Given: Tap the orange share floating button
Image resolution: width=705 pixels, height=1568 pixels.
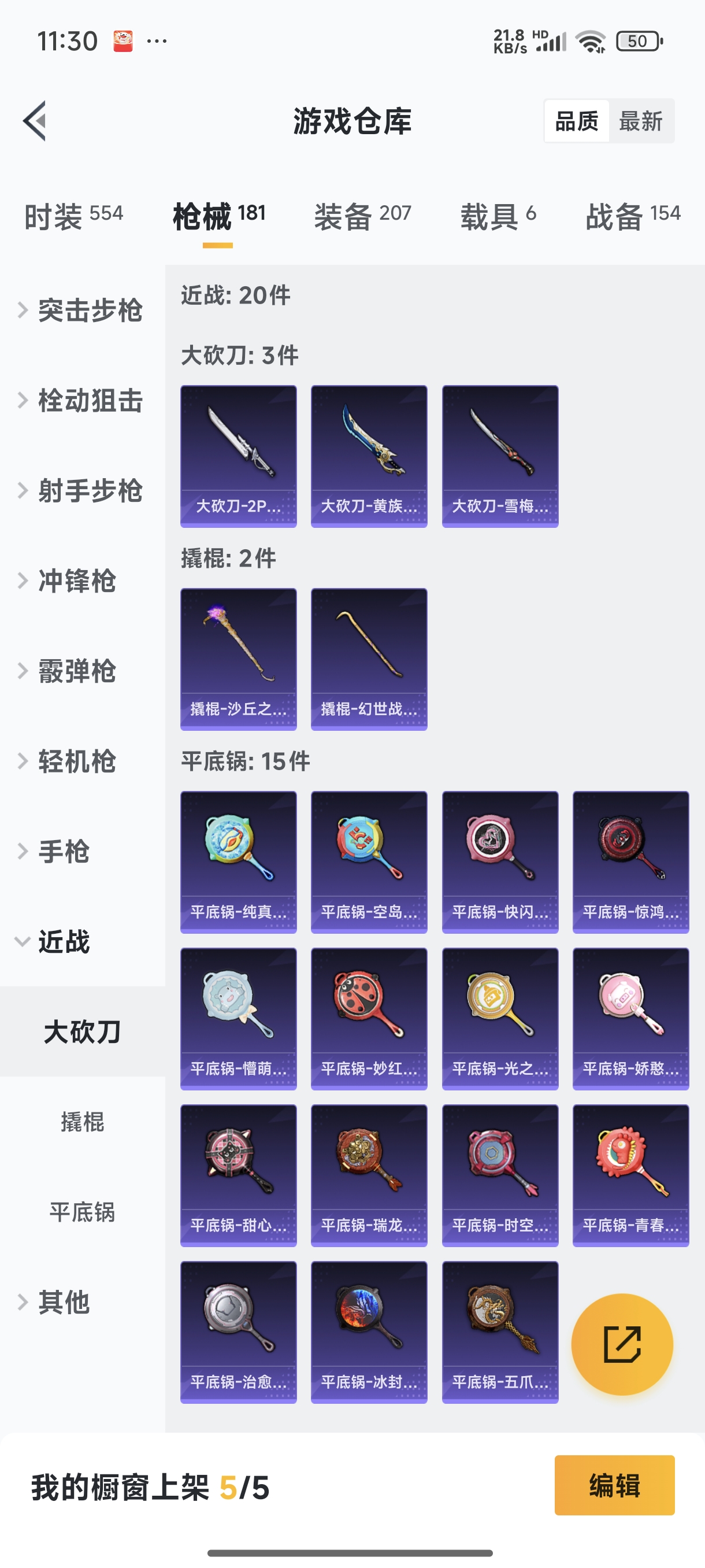Looking at the screenshot, I should coord(622,1344).
